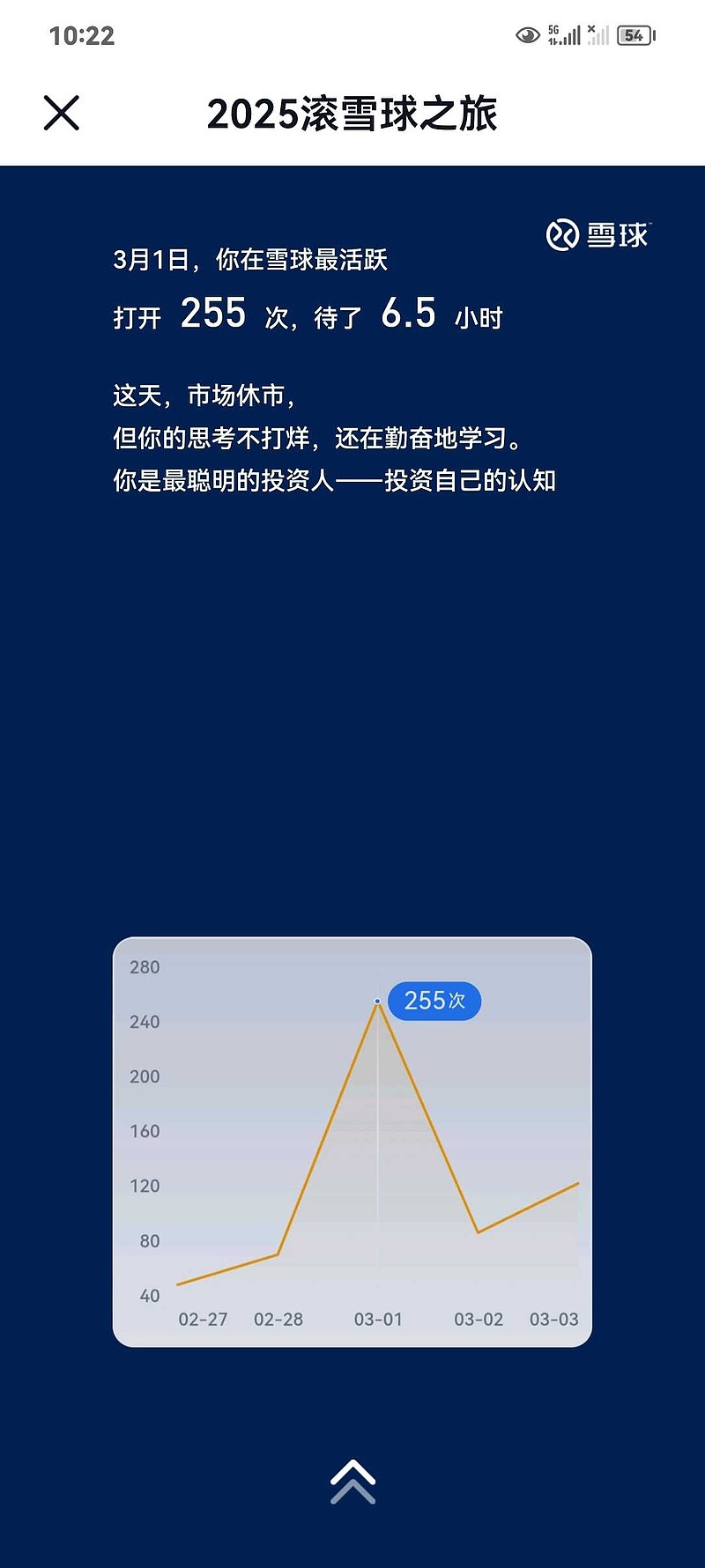Image resolution: width=705 pixels, height=1568 pixels.
Task: Close the annual report page with the X
Action: click(x=60, y=113)
